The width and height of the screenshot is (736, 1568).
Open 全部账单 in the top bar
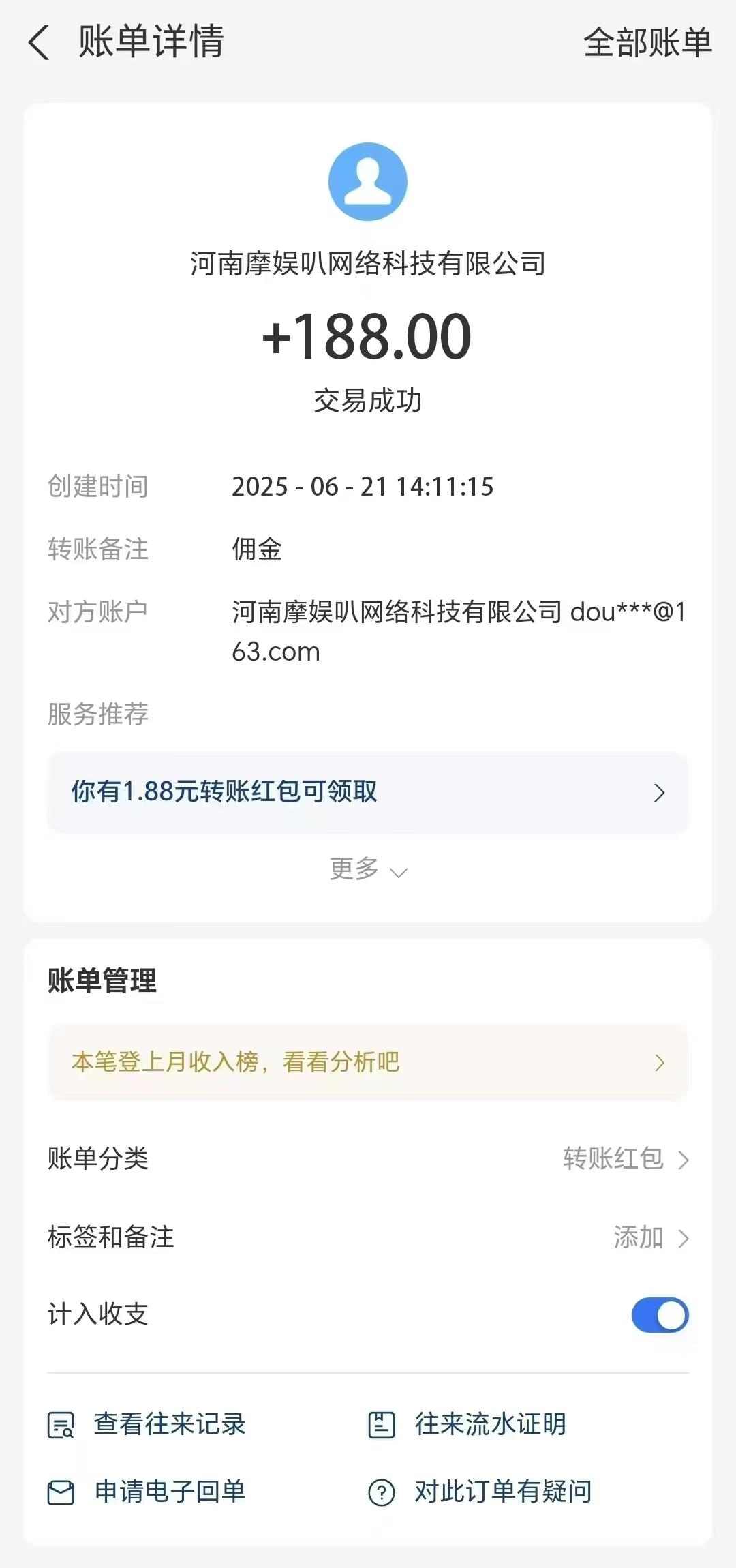click(647, 42)
